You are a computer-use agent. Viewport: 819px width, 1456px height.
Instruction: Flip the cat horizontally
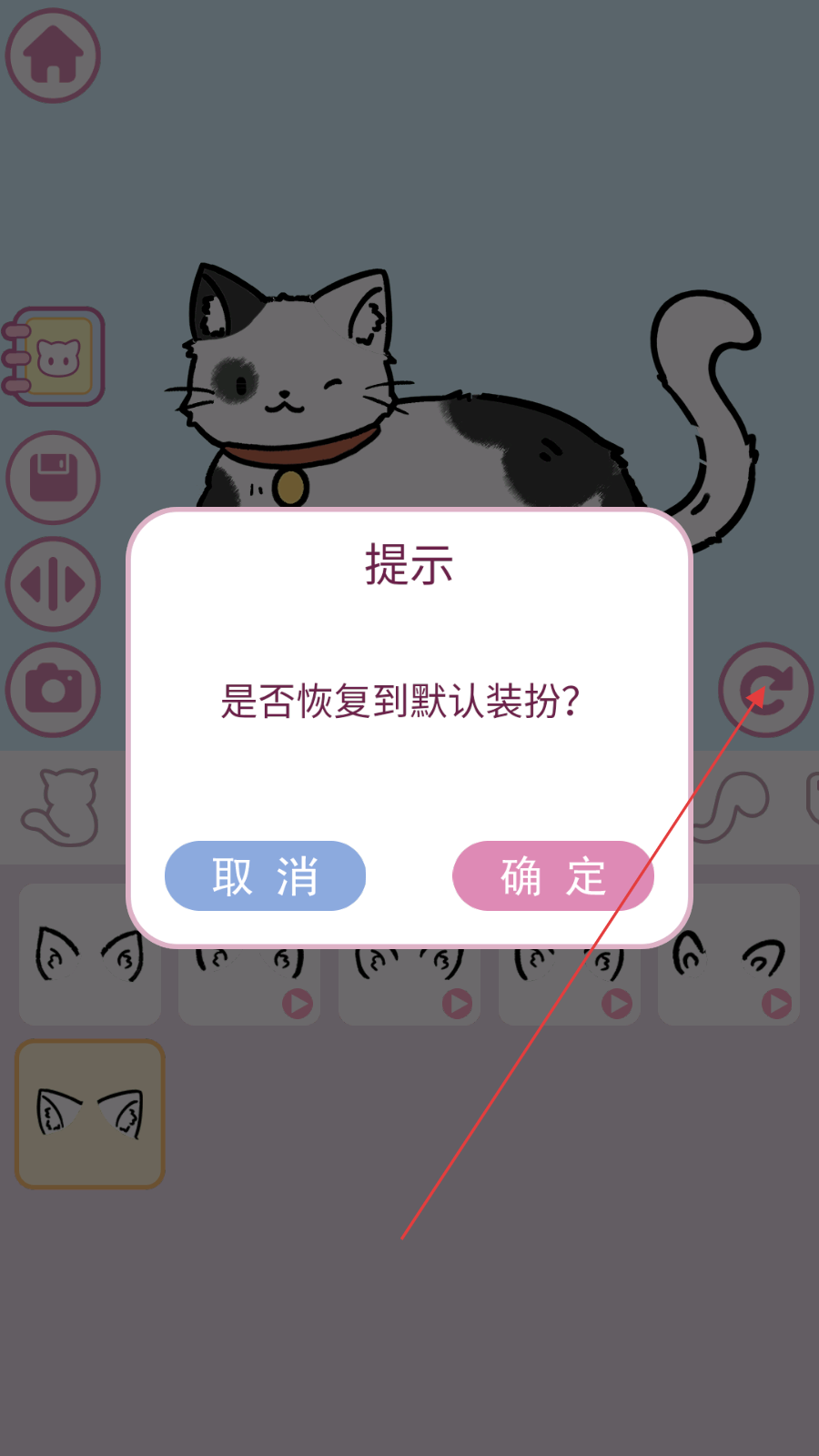coord(54,584)
